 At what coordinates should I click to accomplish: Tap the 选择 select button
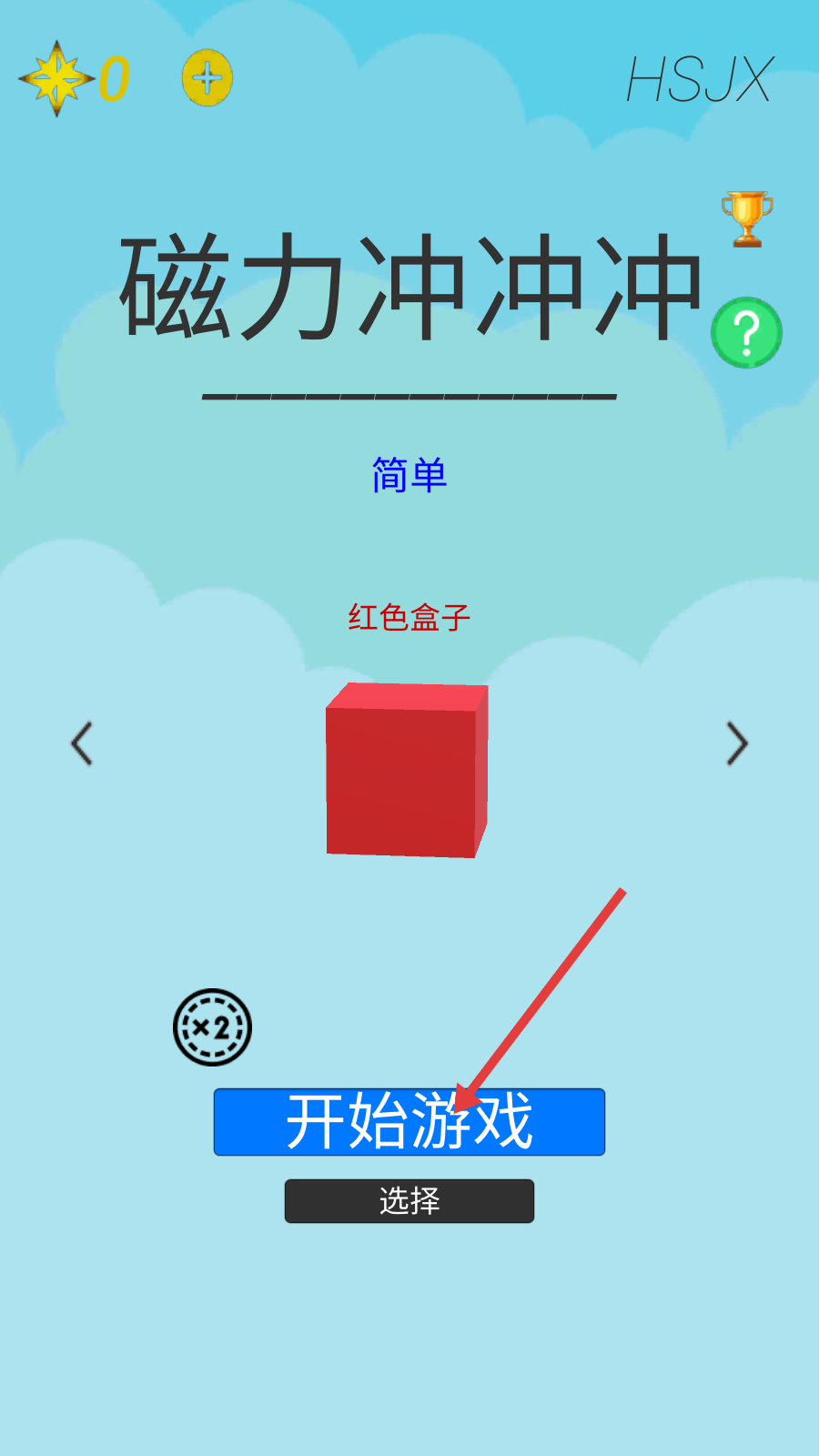(x=409, y=1201)
